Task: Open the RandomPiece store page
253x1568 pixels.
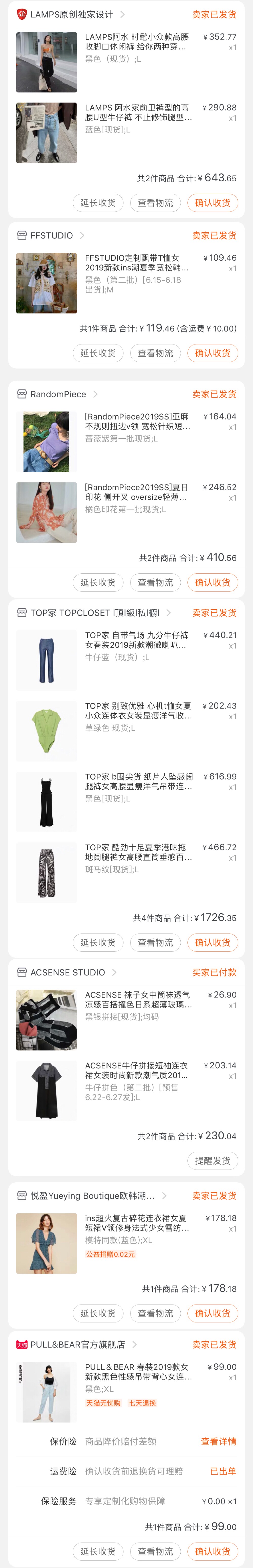Action: (58, 395)
